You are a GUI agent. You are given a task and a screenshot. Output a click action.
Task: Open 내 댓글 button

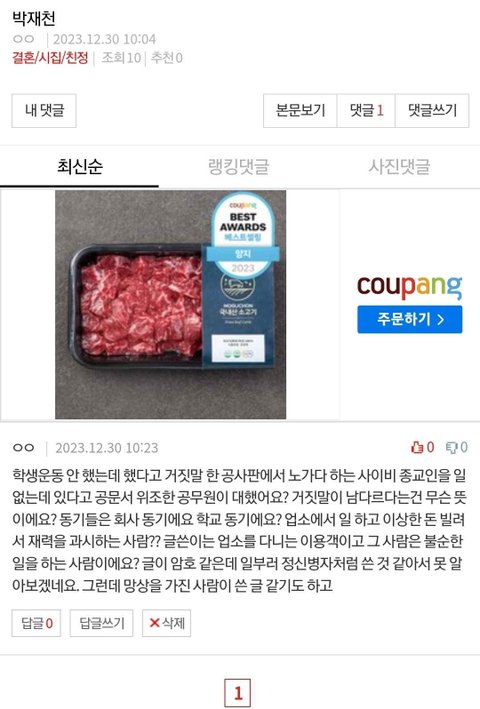point(44,110)
